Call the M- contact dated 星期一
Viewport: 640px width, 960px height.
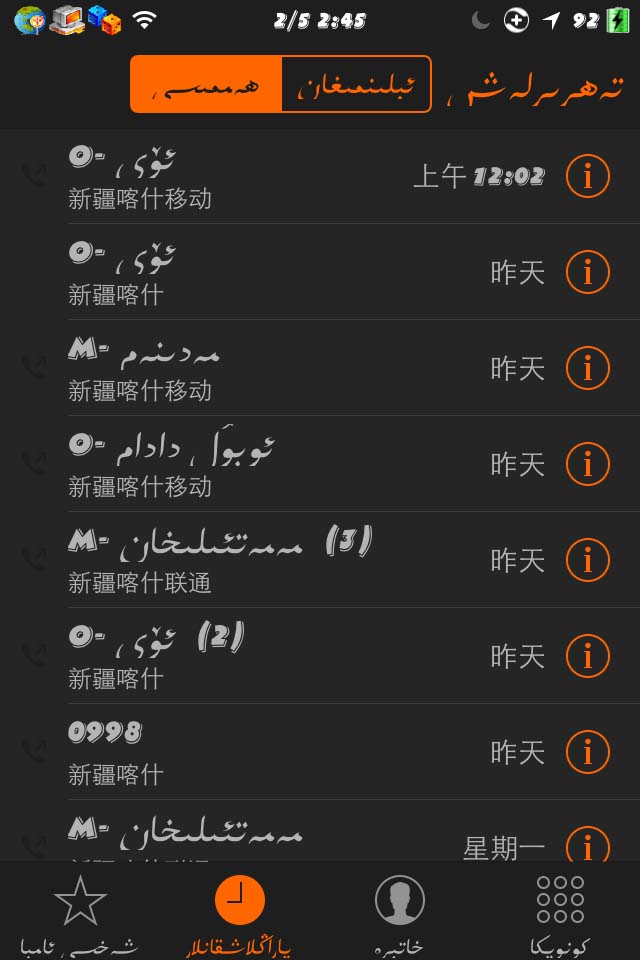240,838
